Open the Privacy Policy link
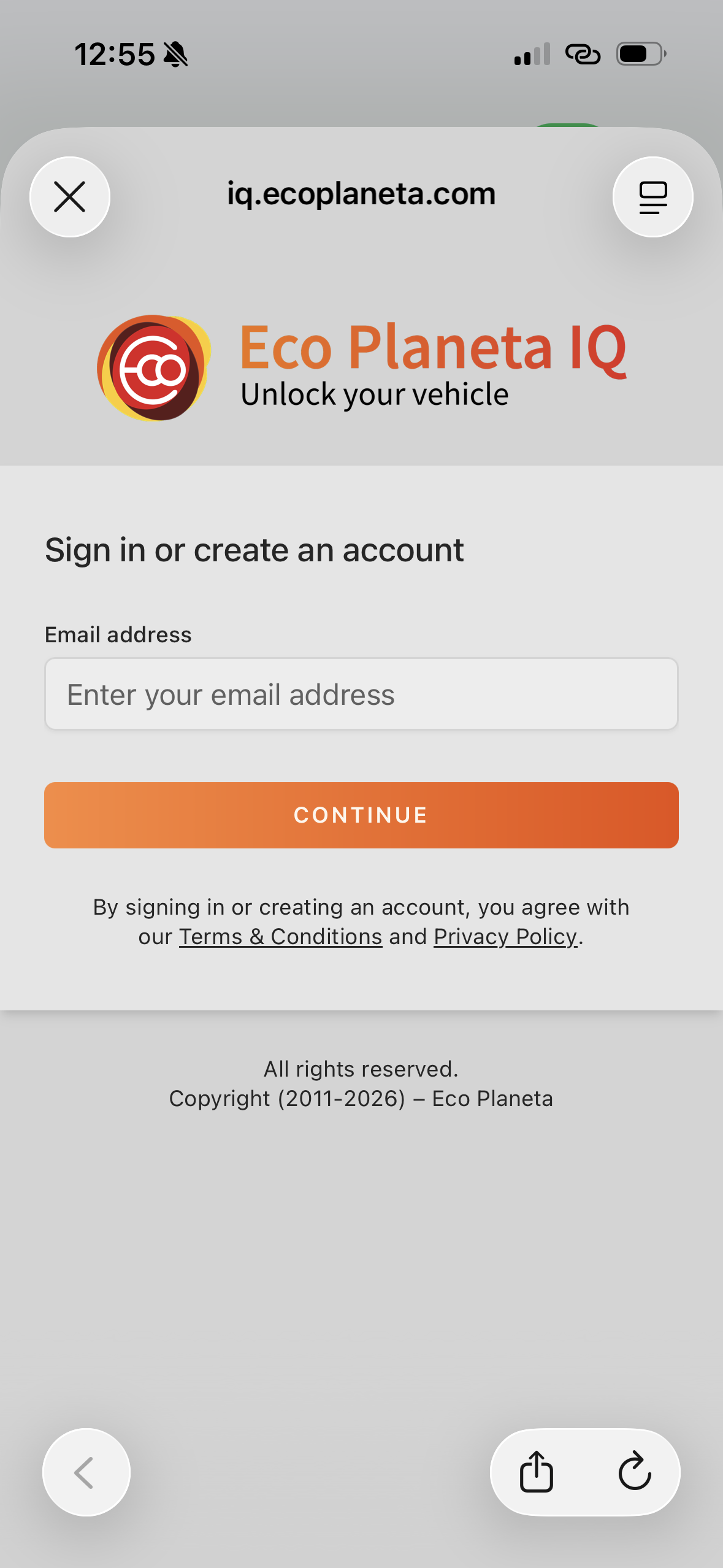The image size is (723, 1568). [x=505, y=937]
